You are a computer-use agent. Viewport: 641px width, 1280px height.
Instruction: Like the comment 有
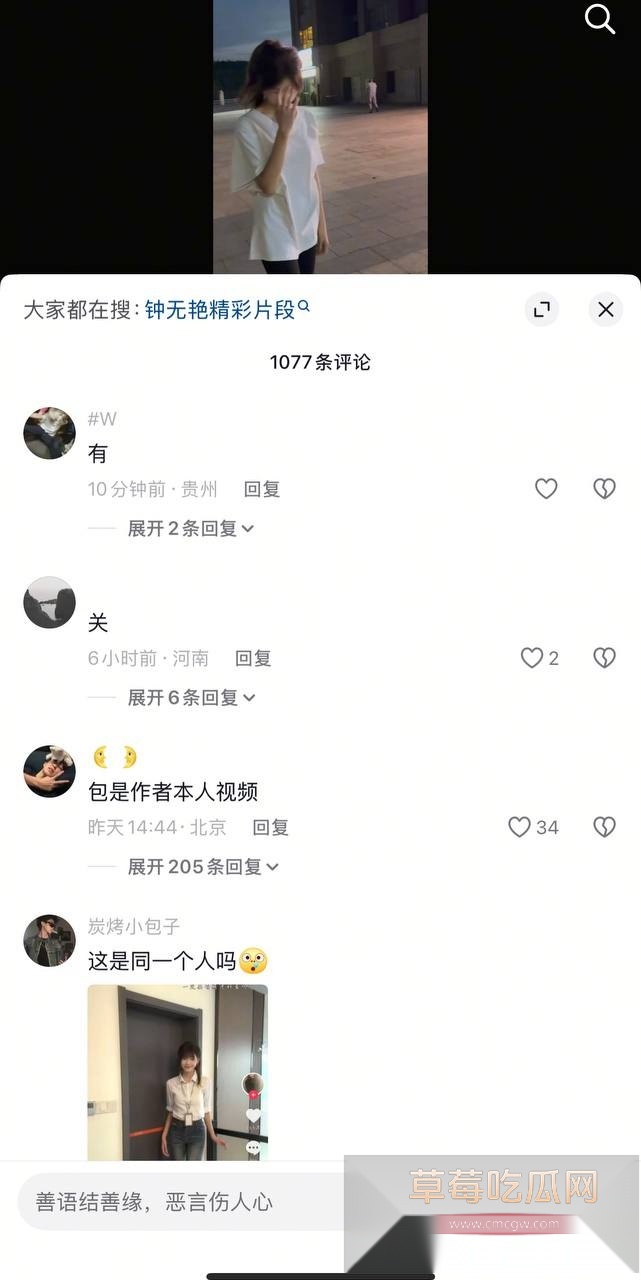[x=546, y=489]
